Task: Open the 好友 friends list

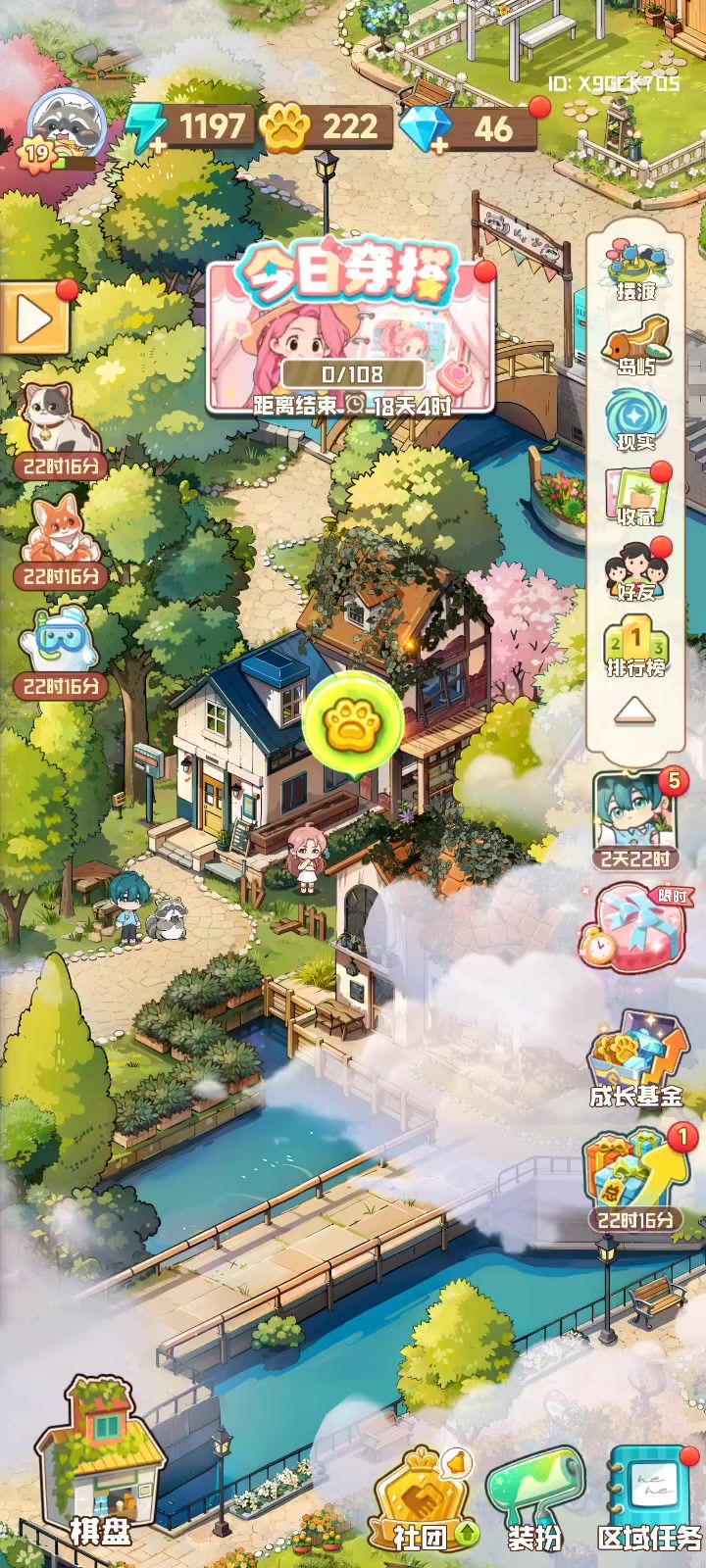Action: pos(636,571)
